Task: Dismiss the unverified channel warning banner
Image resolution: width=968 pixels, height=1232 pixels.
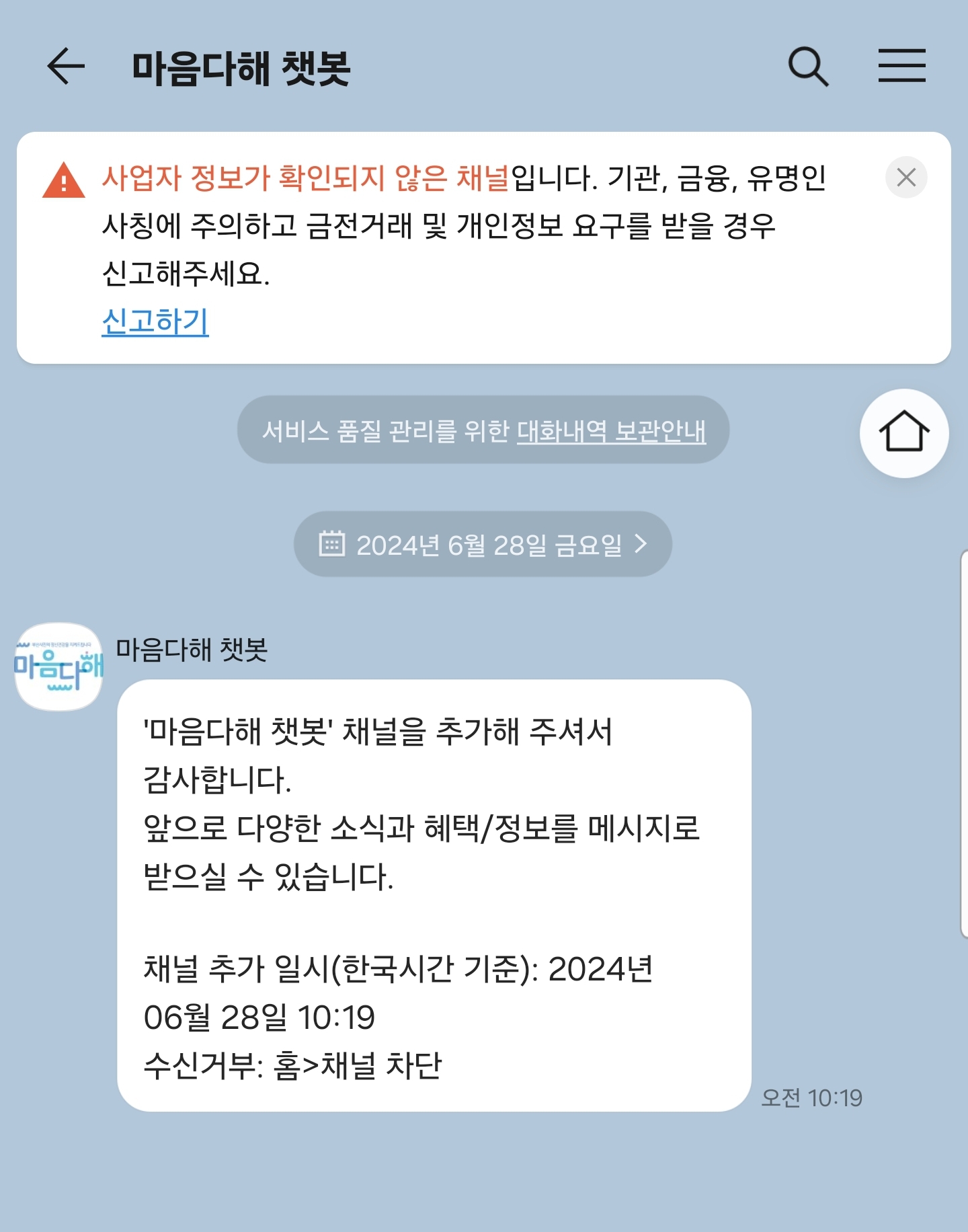Action: click(905, 178)
